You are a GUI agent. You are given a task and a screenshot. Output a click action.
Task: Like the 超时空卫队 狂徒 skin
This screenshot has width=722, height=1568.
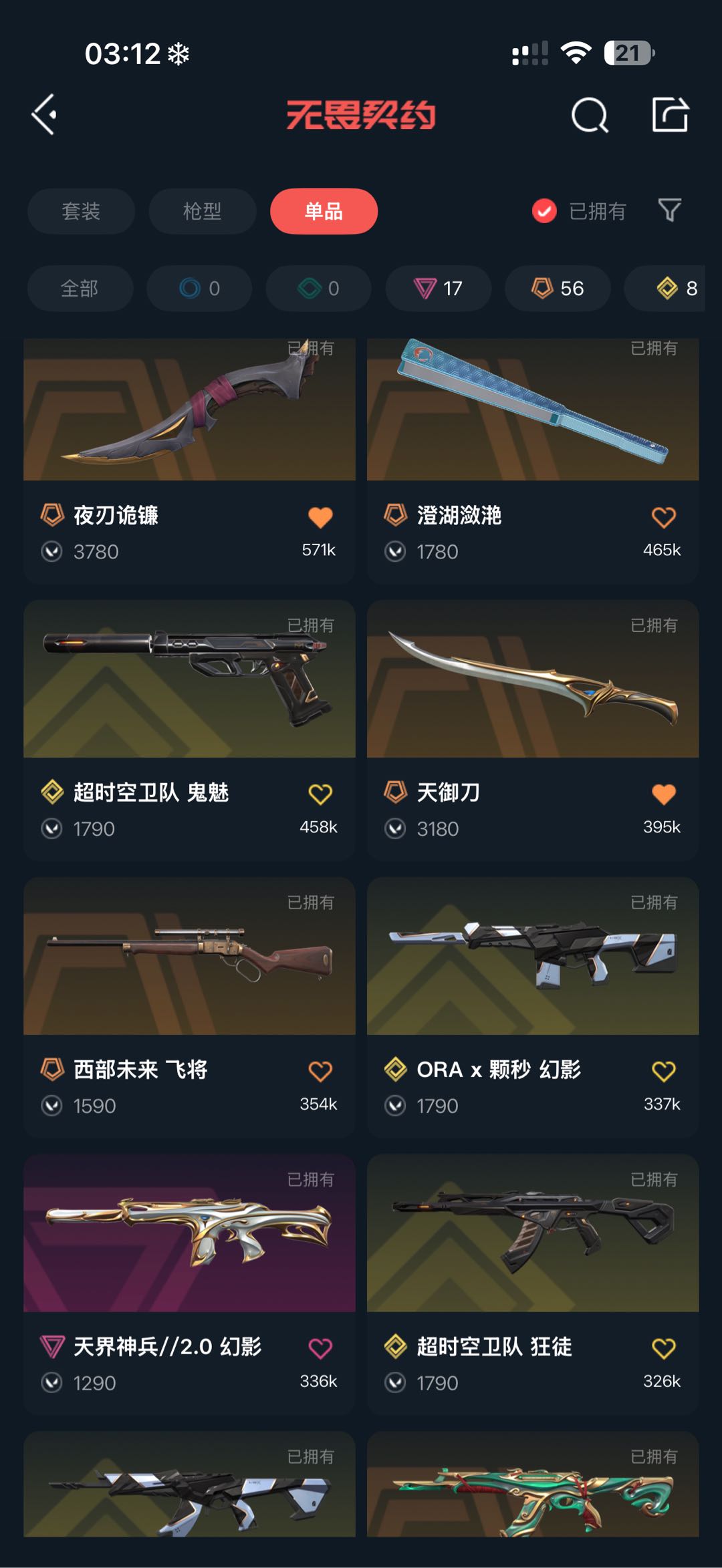pos(663,1348)
